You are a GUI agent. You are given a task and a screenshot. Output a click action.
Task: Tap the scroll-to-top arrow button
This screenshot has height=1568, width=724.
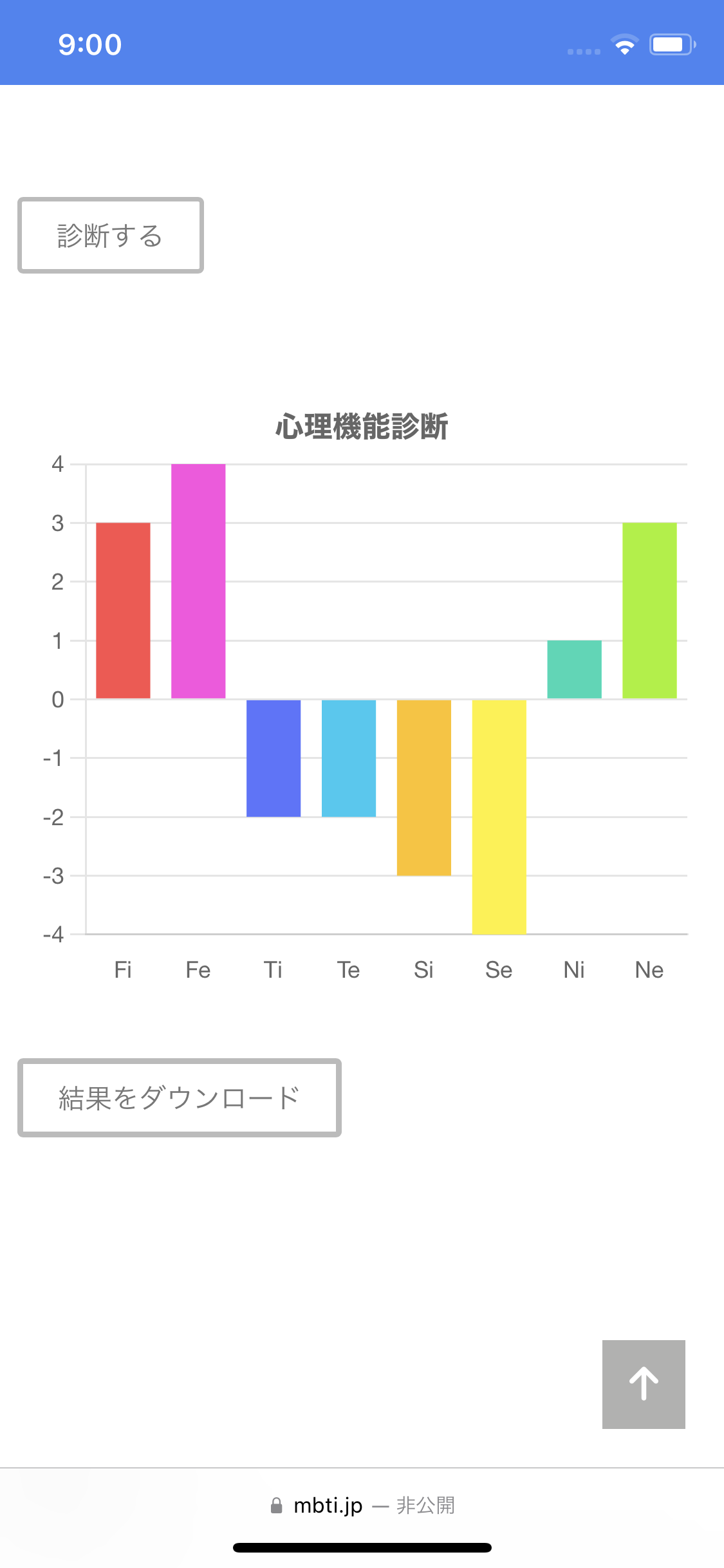click(x=644, y=1384)
